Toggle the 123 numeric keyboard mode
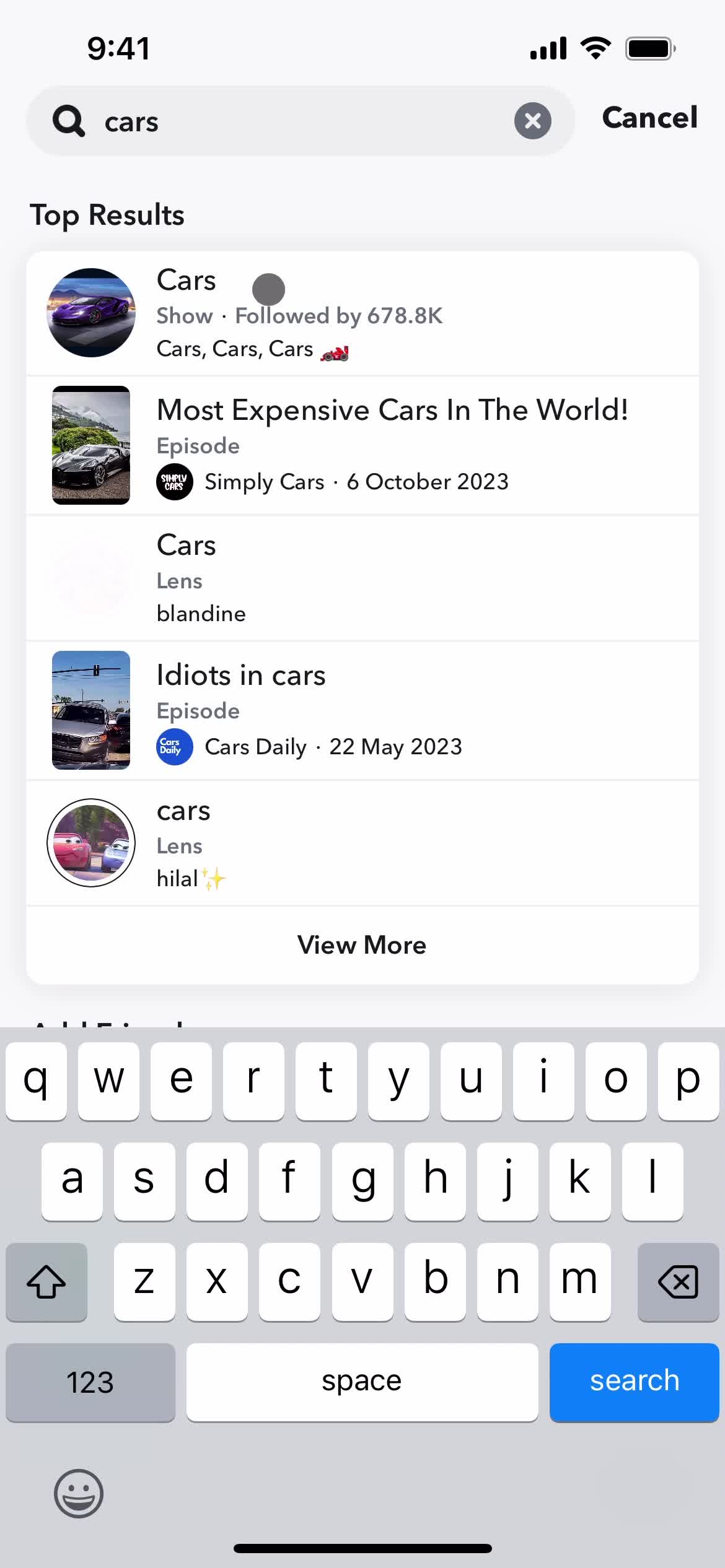 (90, 1381)
